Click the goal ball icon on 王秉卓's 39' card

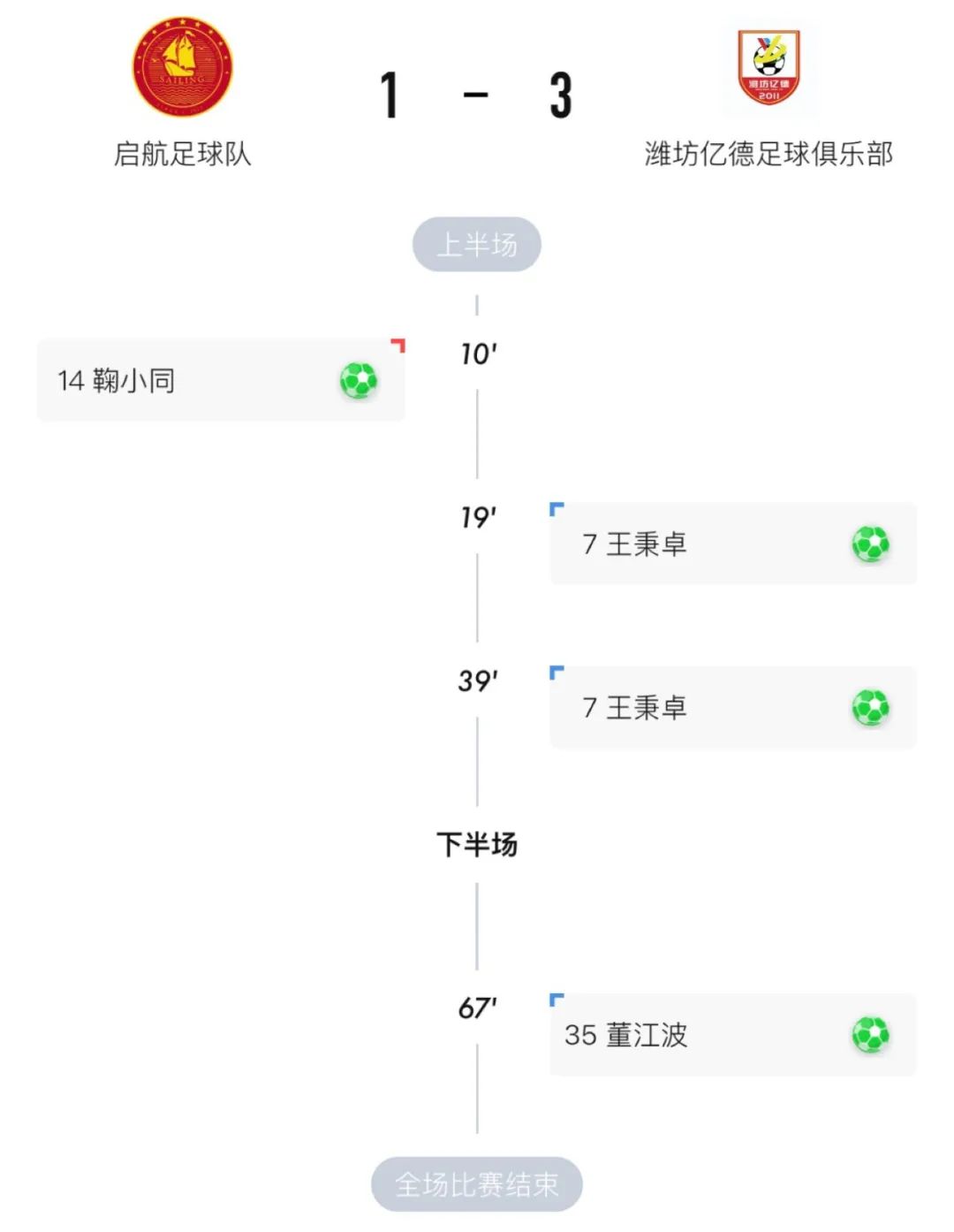tap(869, 707)
